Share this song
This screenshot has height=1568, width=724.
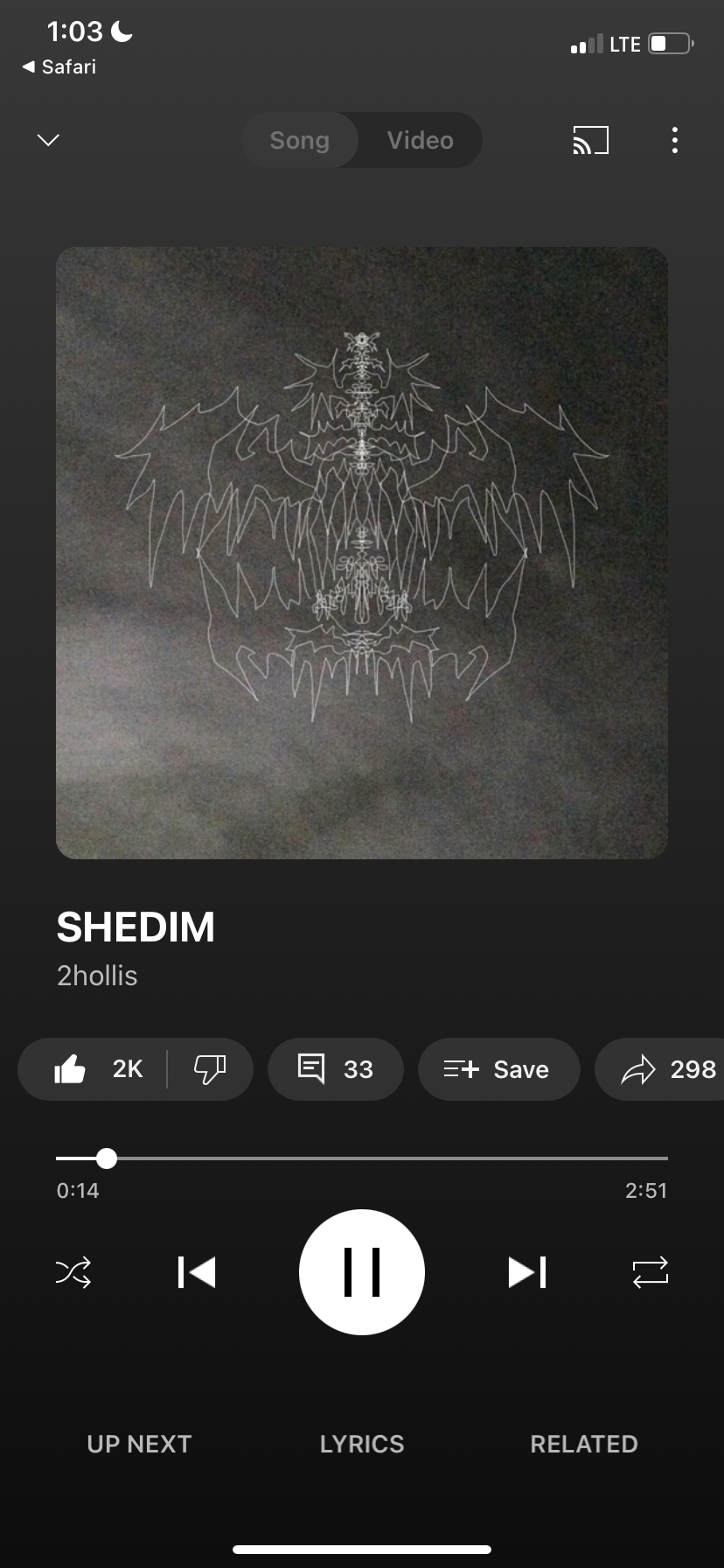[x=666, y=1068]
